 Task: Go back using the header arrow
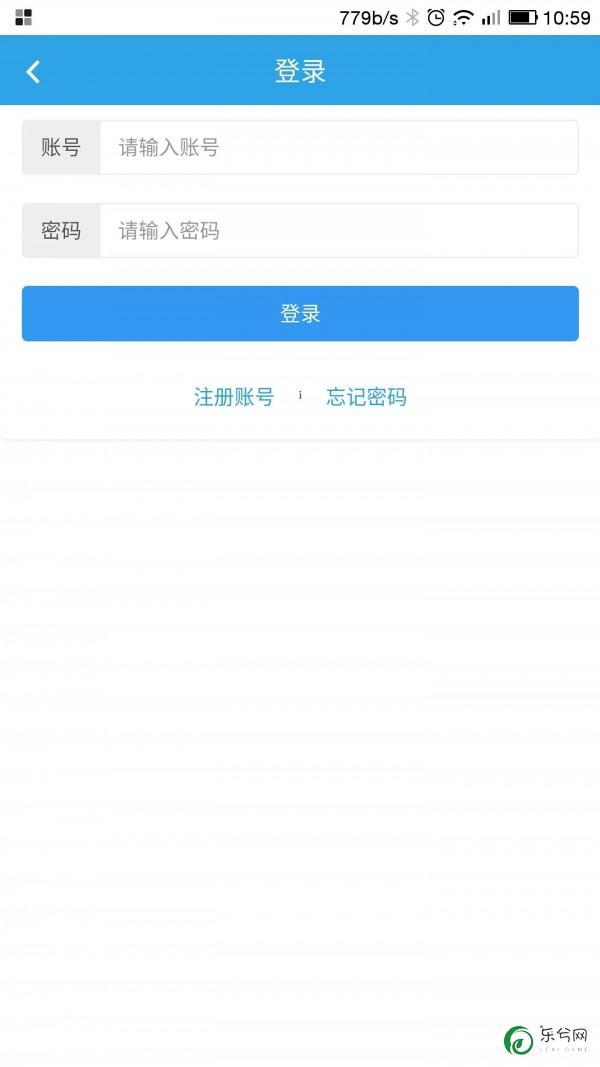tap(33, 71)
